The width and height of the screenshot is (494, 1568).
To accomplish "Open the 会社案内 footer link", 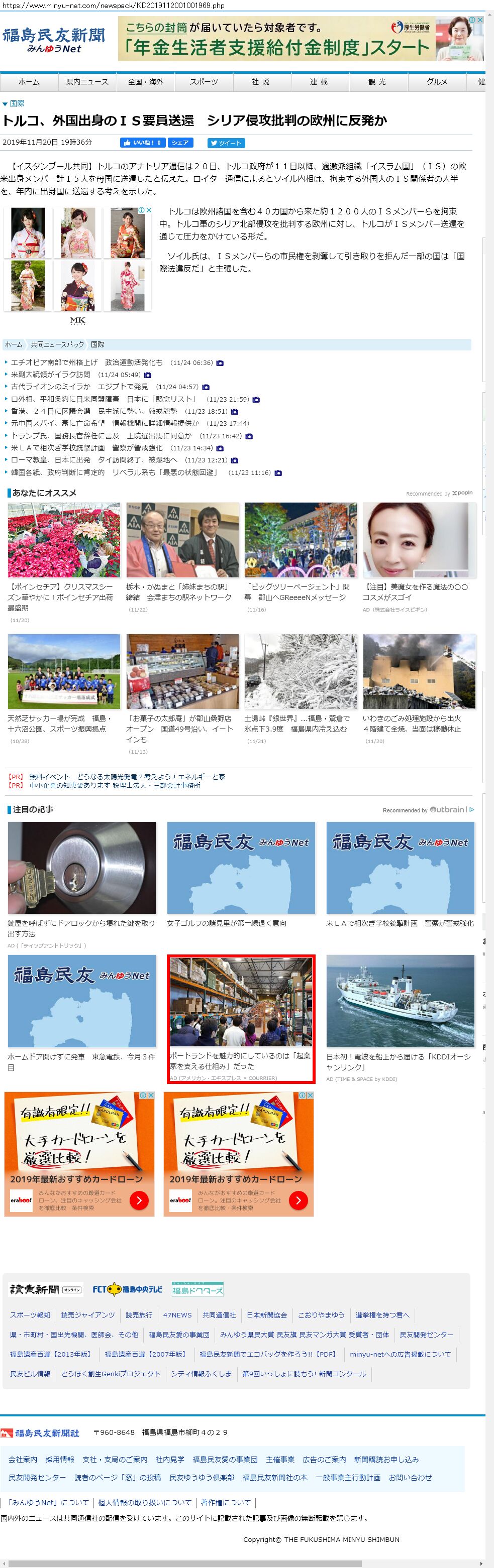I will 23,1460.
